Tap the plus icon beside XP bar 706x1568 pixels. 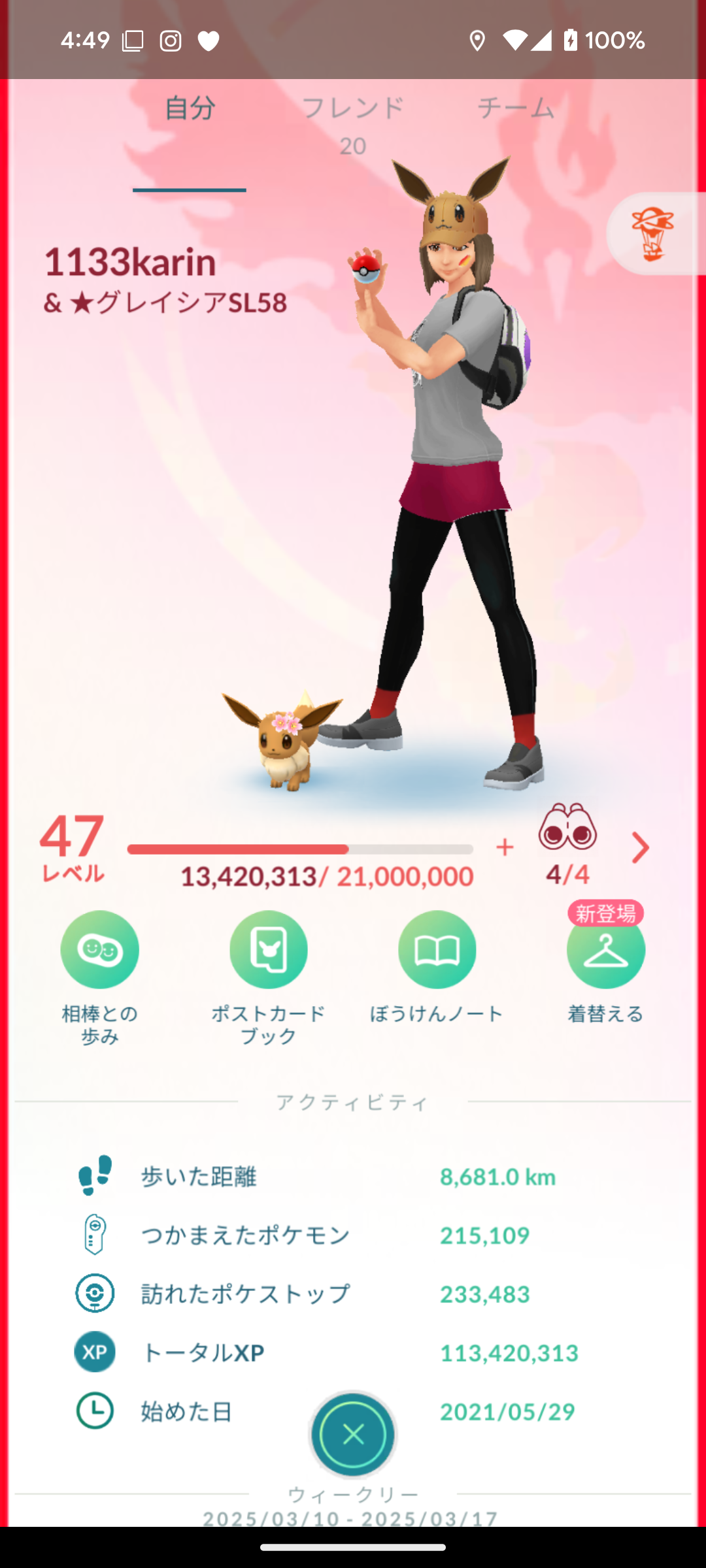505,847
